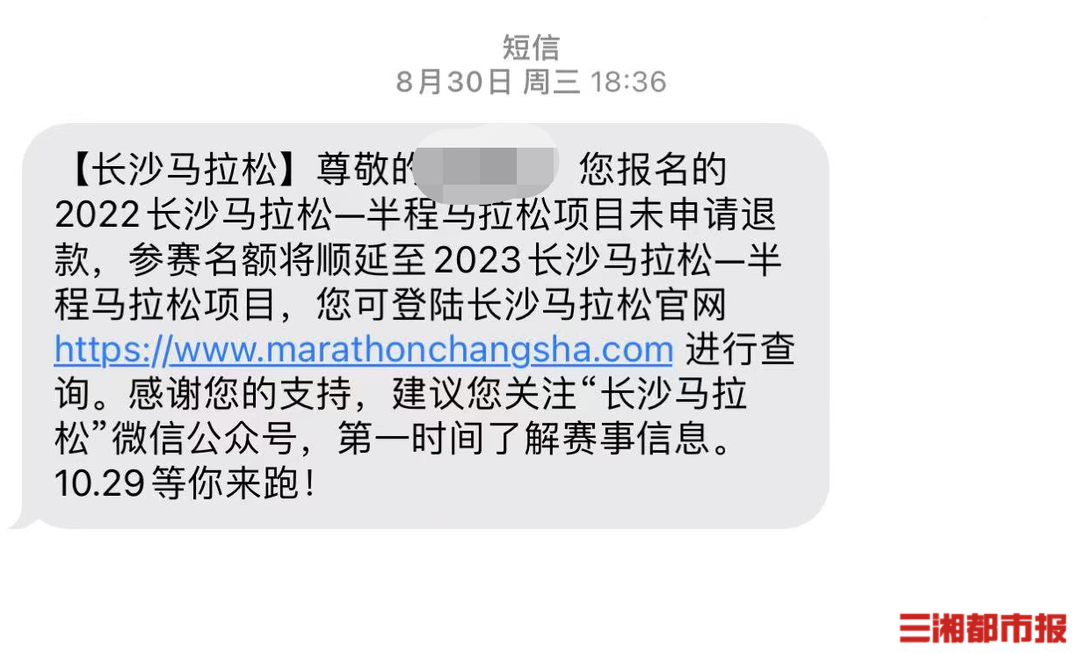1080x653 pixels.
Task: Open the marathonchangsha.com website link
Action: [363, 350]
